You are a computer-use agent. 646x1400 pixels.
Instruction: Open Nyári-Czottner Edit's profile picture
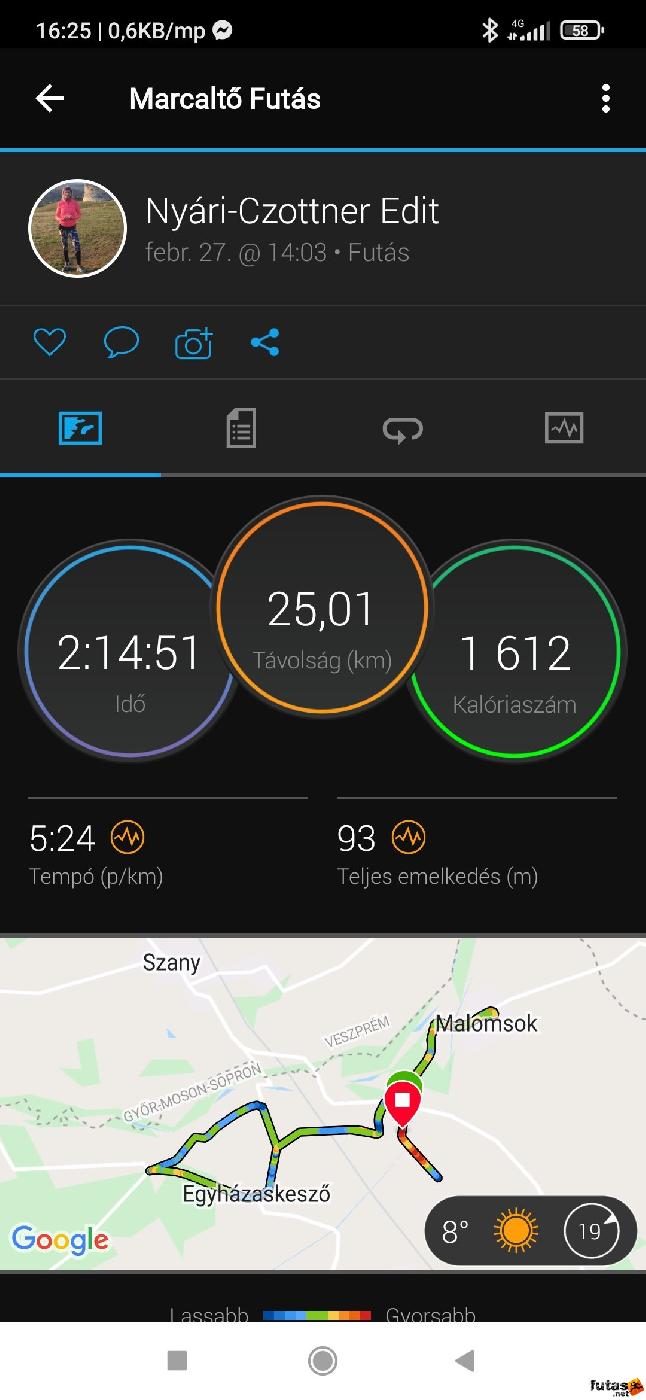[78, 229]
